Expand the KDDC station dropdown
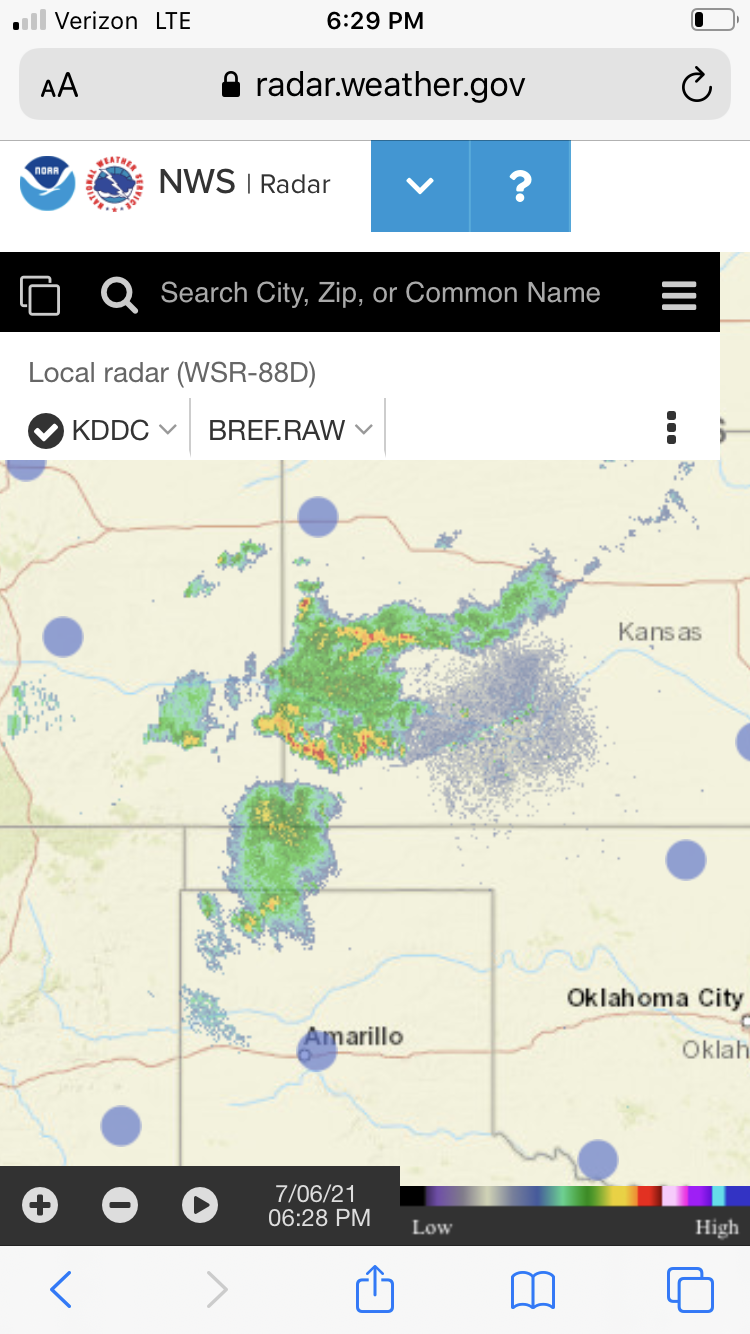Viewport: 750px width, 1334px height. (x=167, y=430)
